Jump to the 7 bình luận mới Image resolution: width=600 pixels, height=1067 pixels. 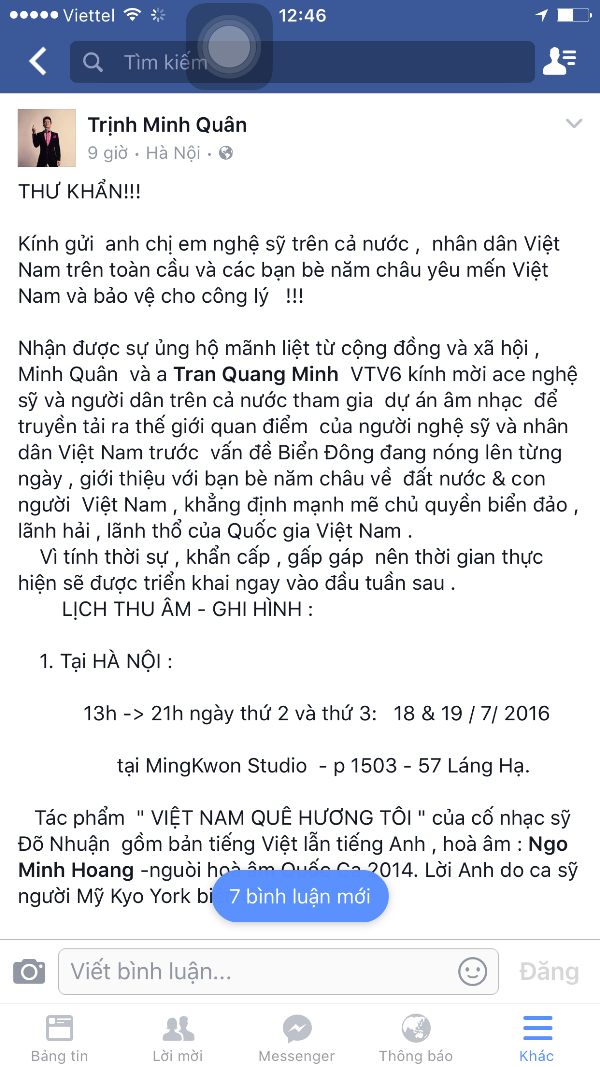300,895
